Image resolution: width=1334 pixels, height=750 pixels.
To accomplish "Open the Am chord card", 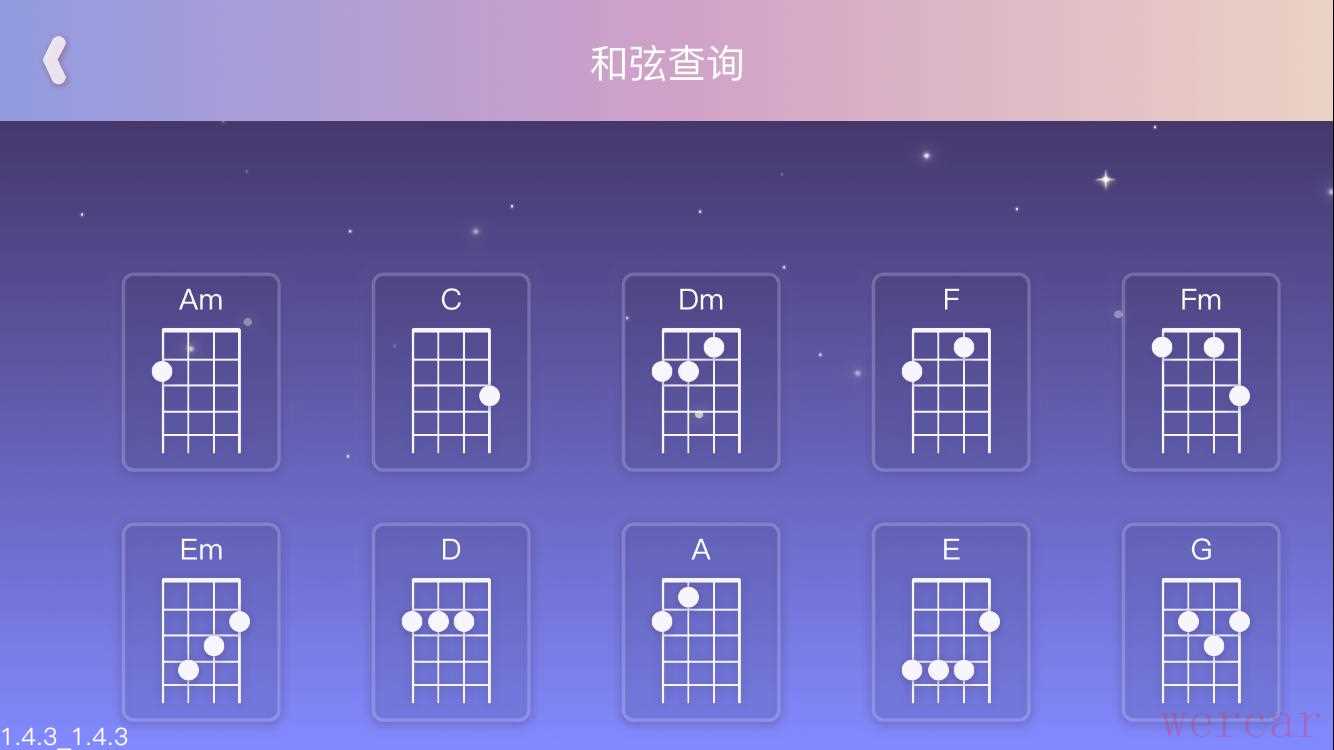I will click(201, 372).
